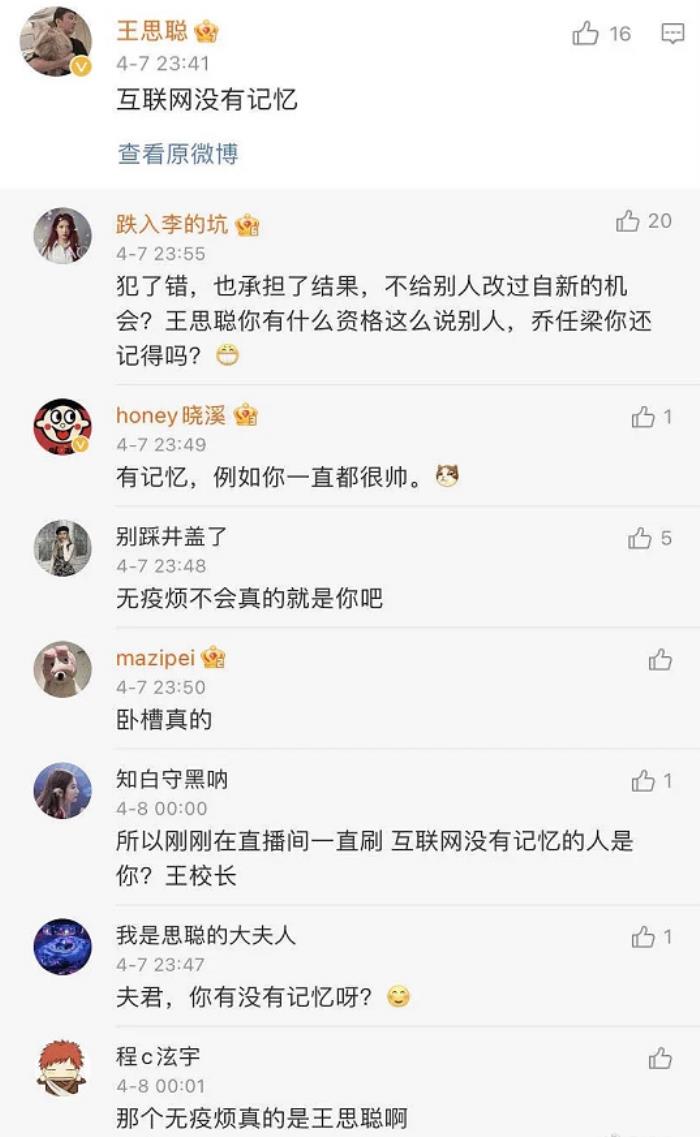Like 知白守黑呐's comment

point(643,781)
